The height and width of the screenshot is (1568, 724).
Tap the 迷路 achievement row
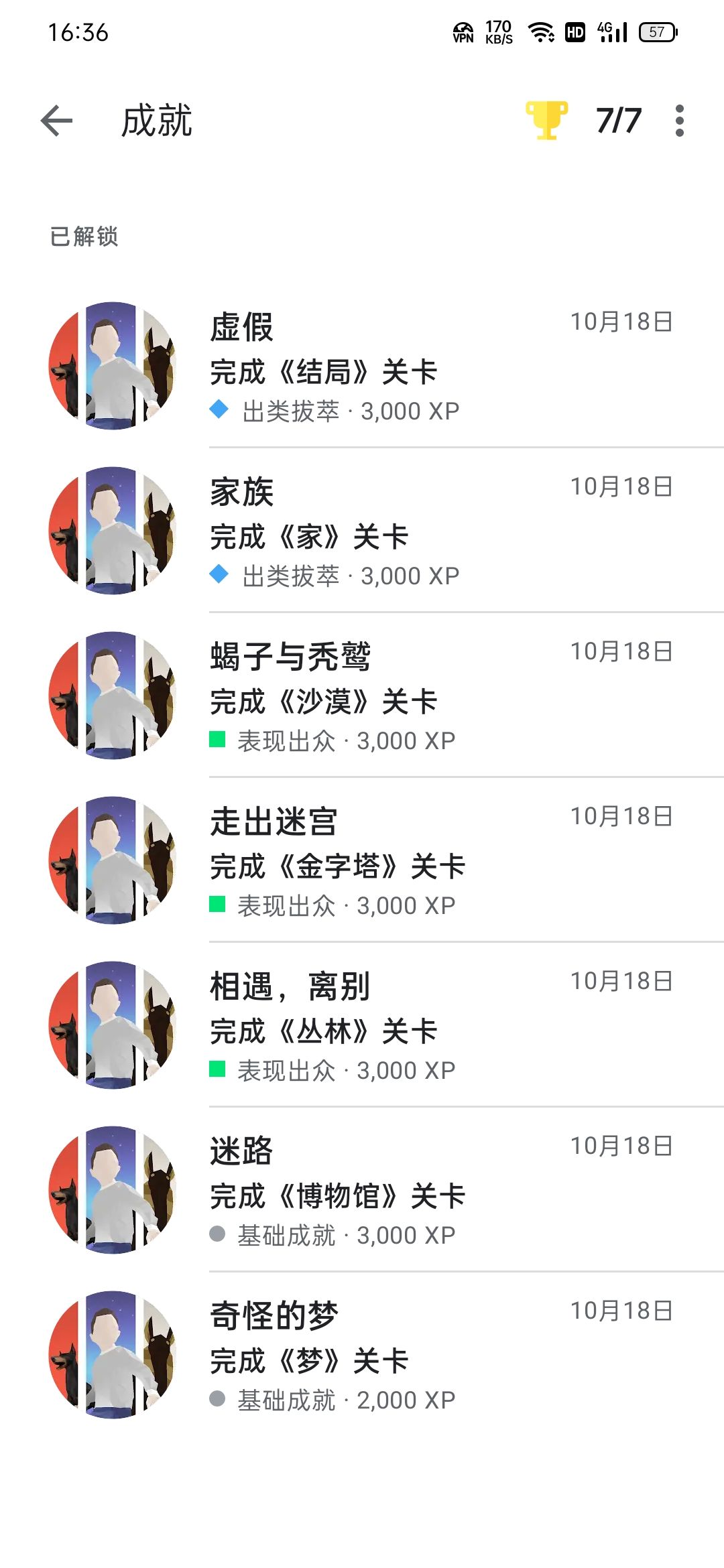pyautogui.click(x=362, y=1190)
